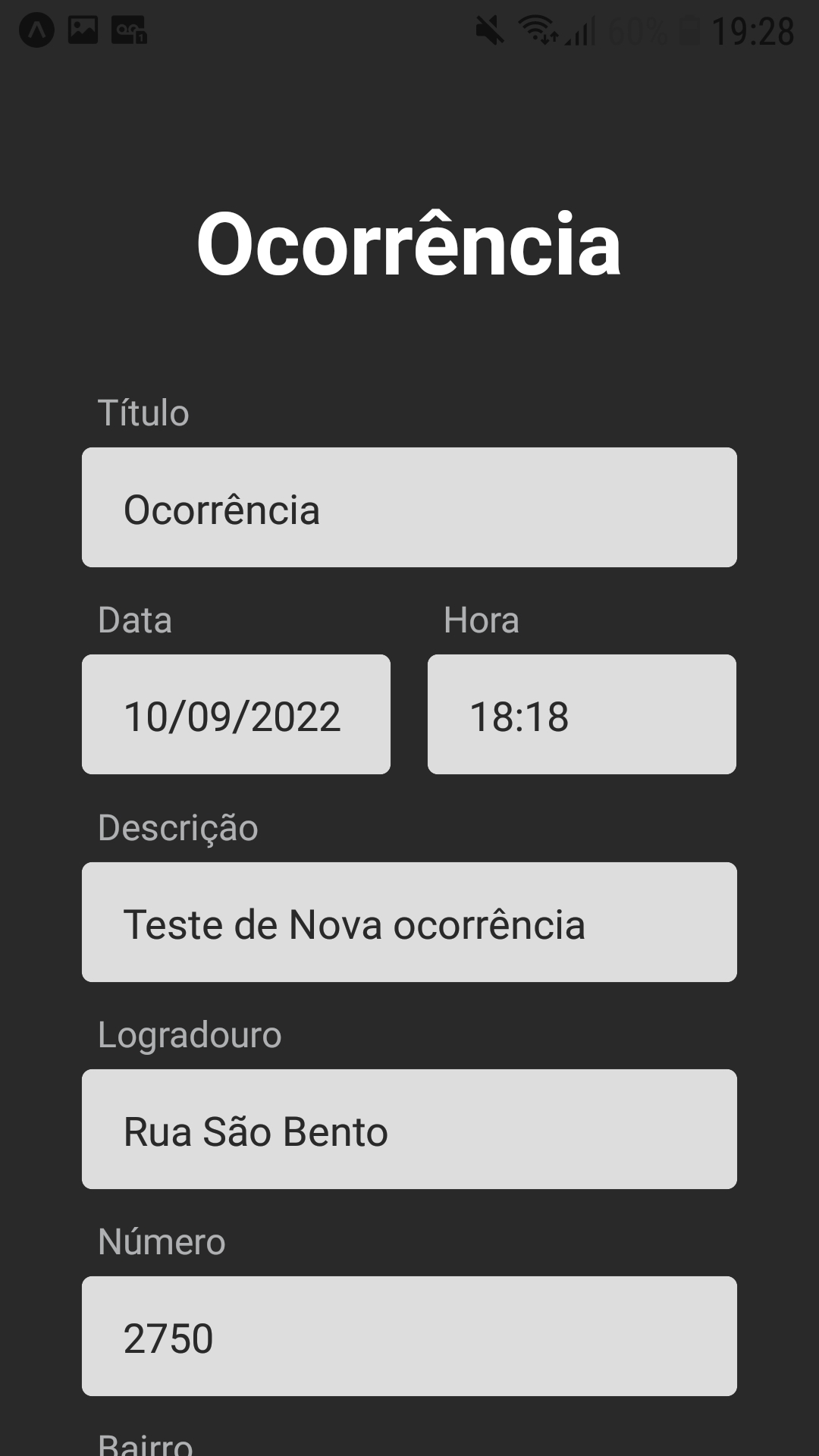Focus the Logradouro field with Rua São Bento
This screenshot has width=819, height=1456.
coord(409,1129)
